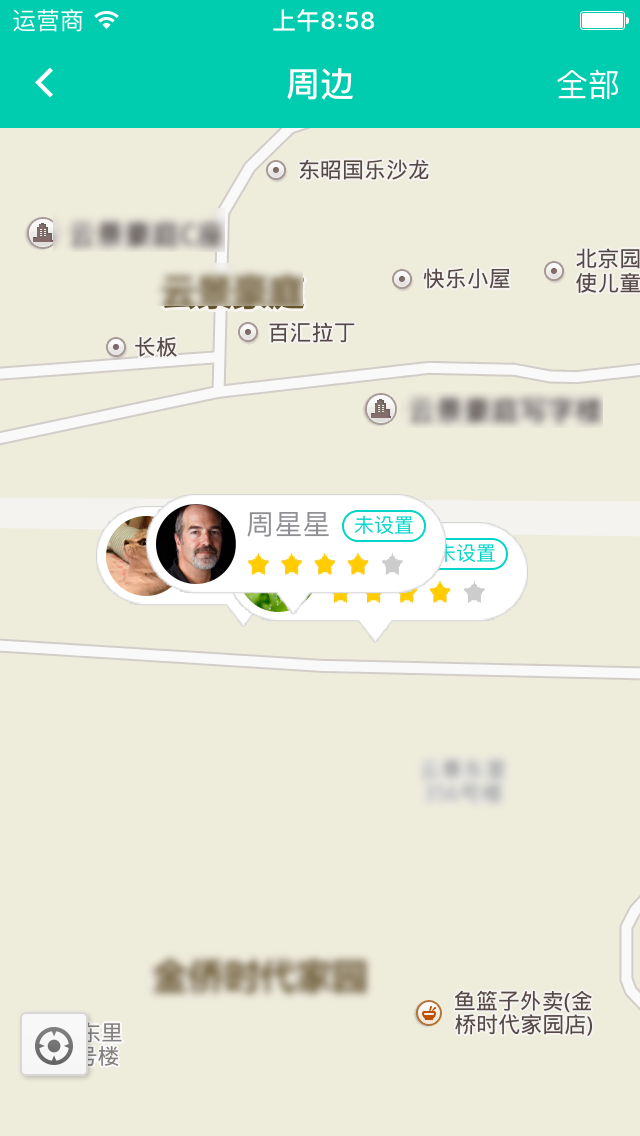Select the 东昭国乐沙龙 map marker

pyautogui.click(x=276, y=171)
